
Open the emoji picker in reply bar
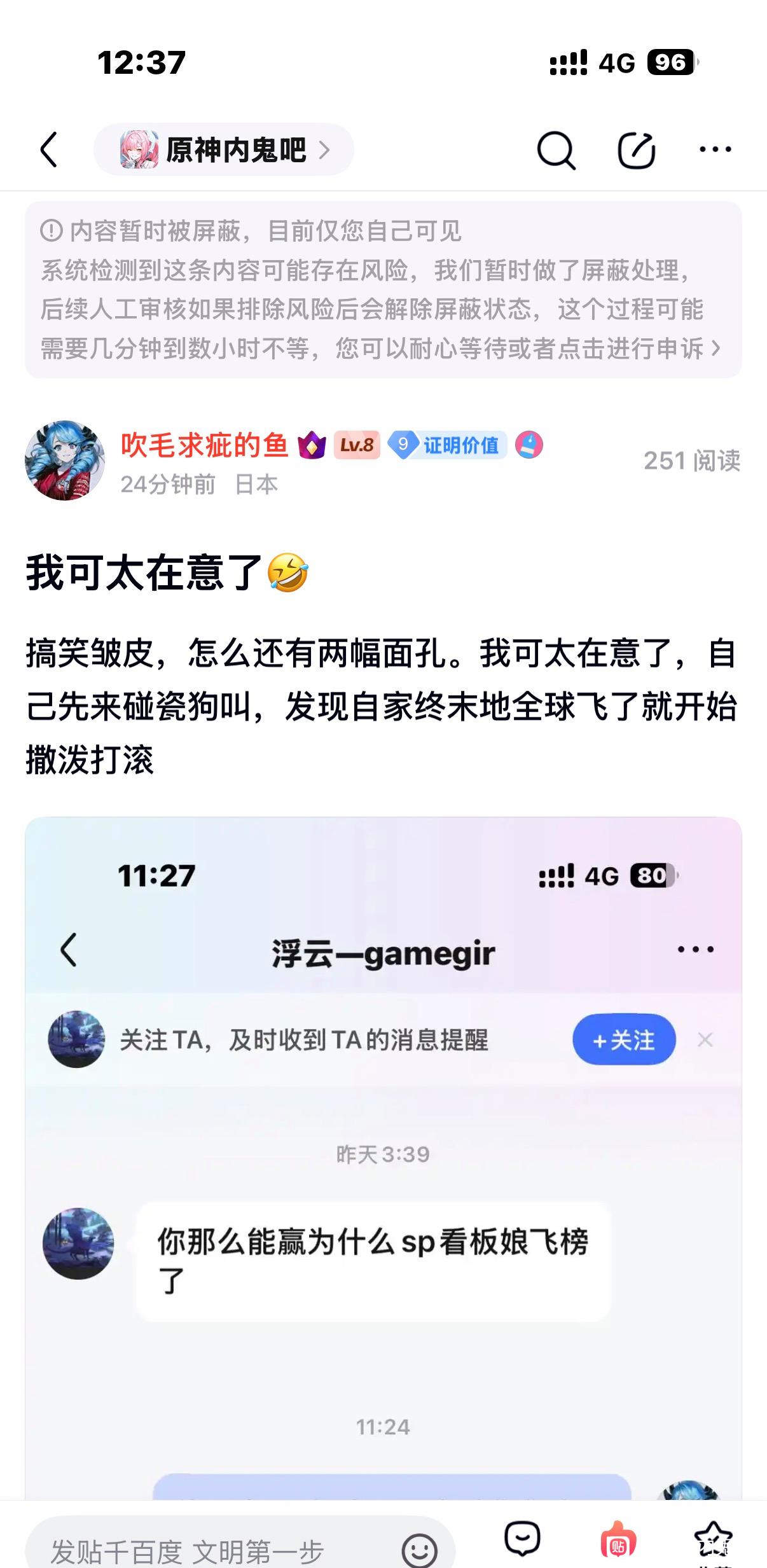(x=420, y=1550)
